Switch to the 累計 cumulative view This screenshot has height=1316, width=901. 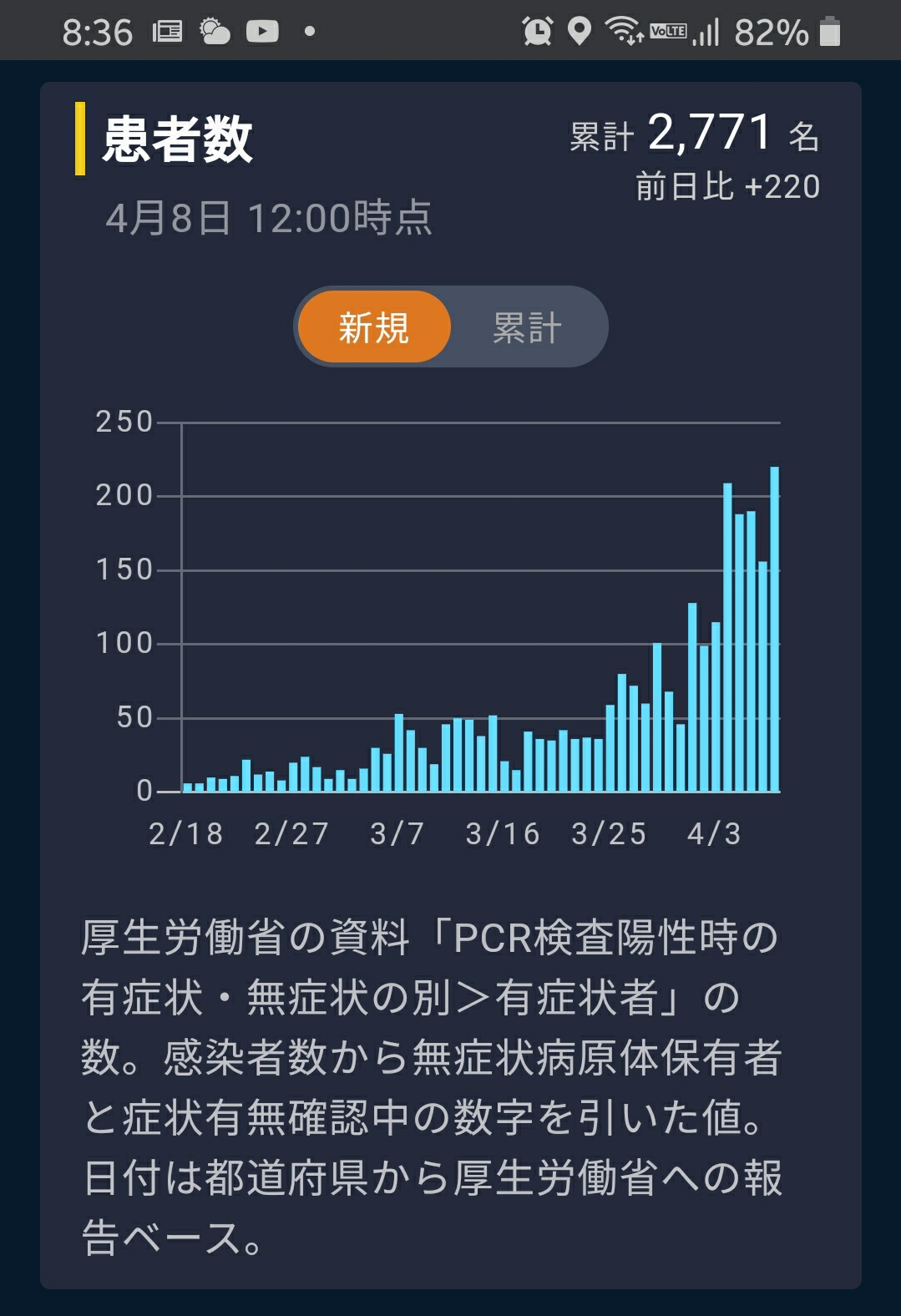click(527, 327)
